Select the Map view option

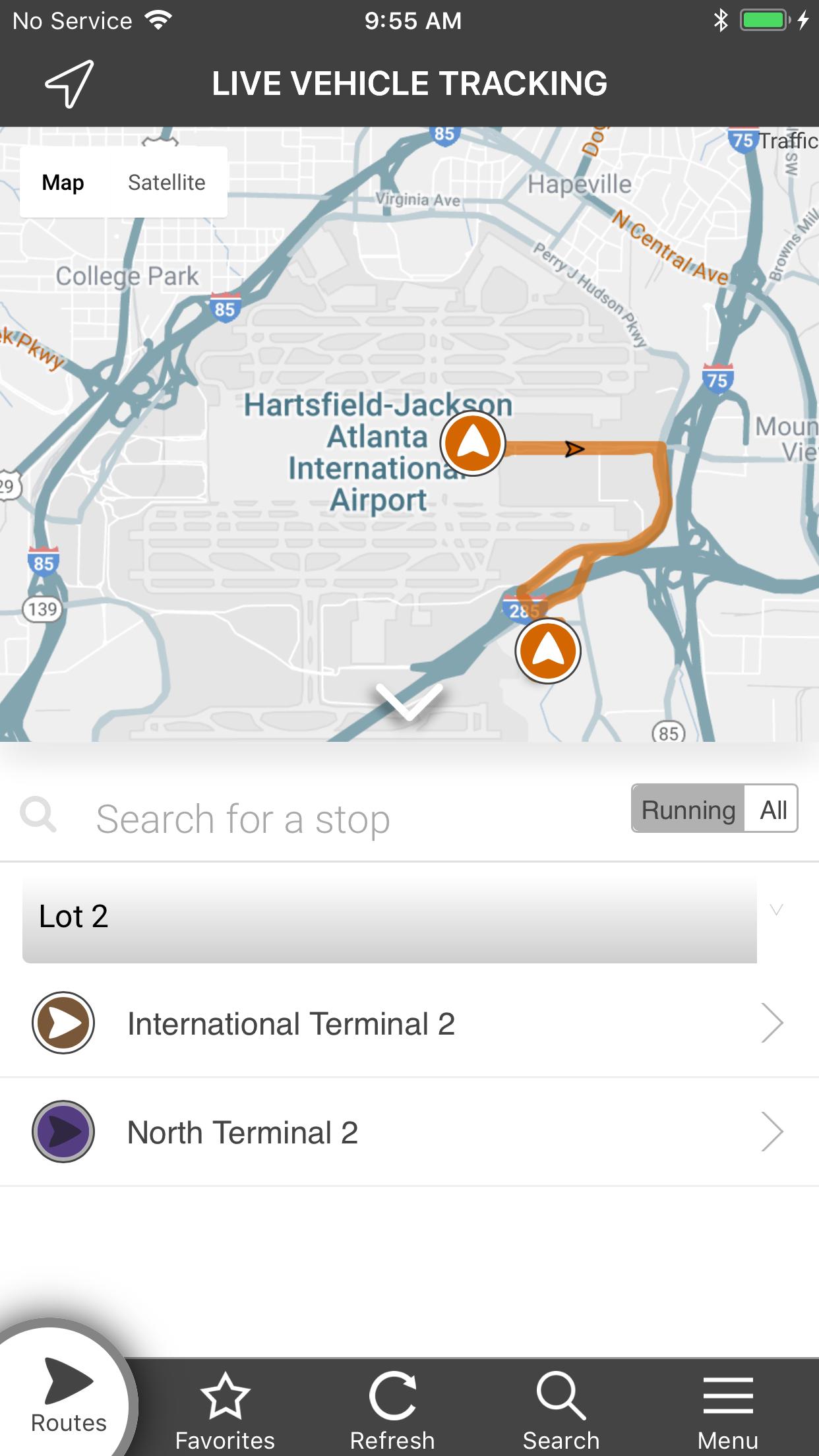point(63,183)
